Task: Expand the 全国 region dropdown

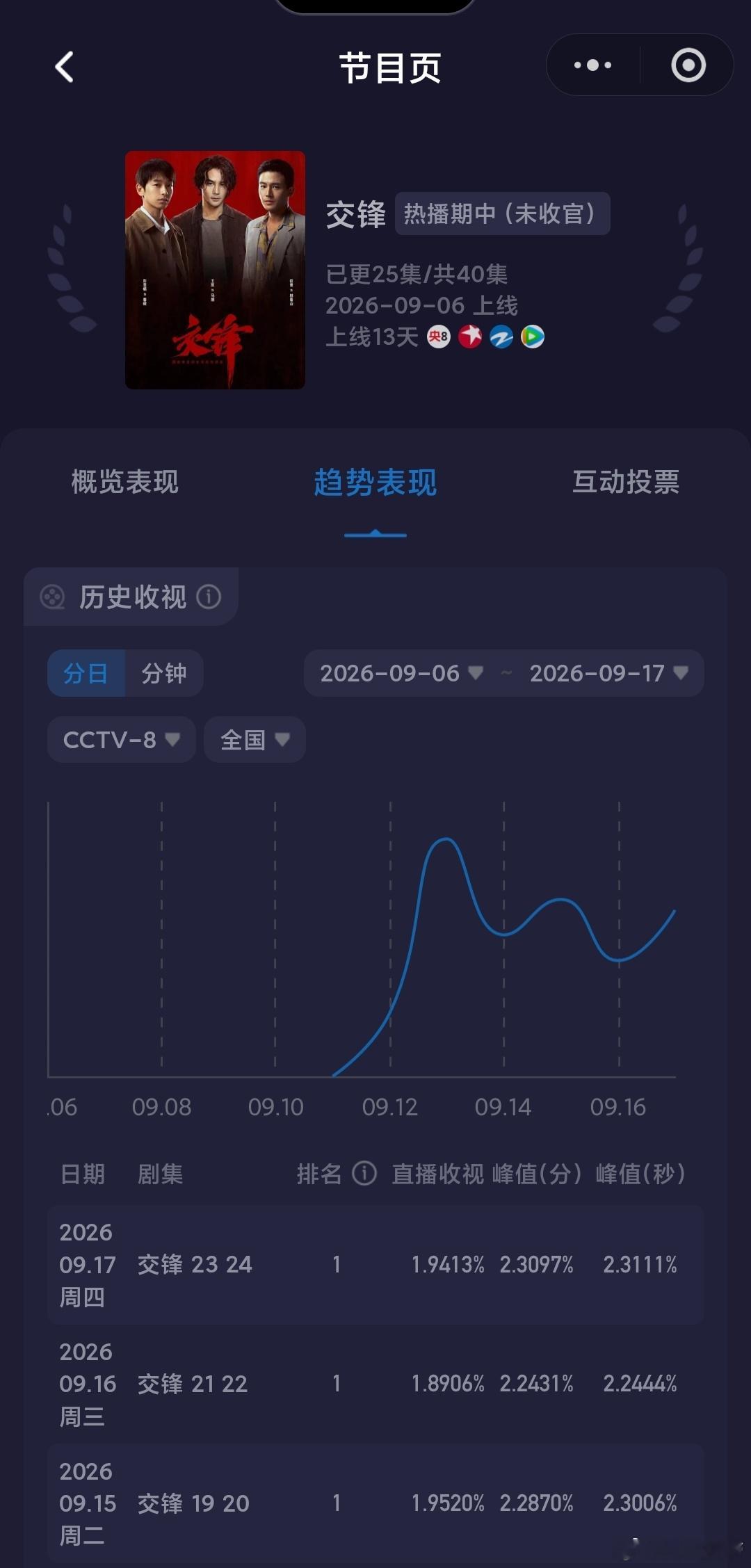Action: 255,740
